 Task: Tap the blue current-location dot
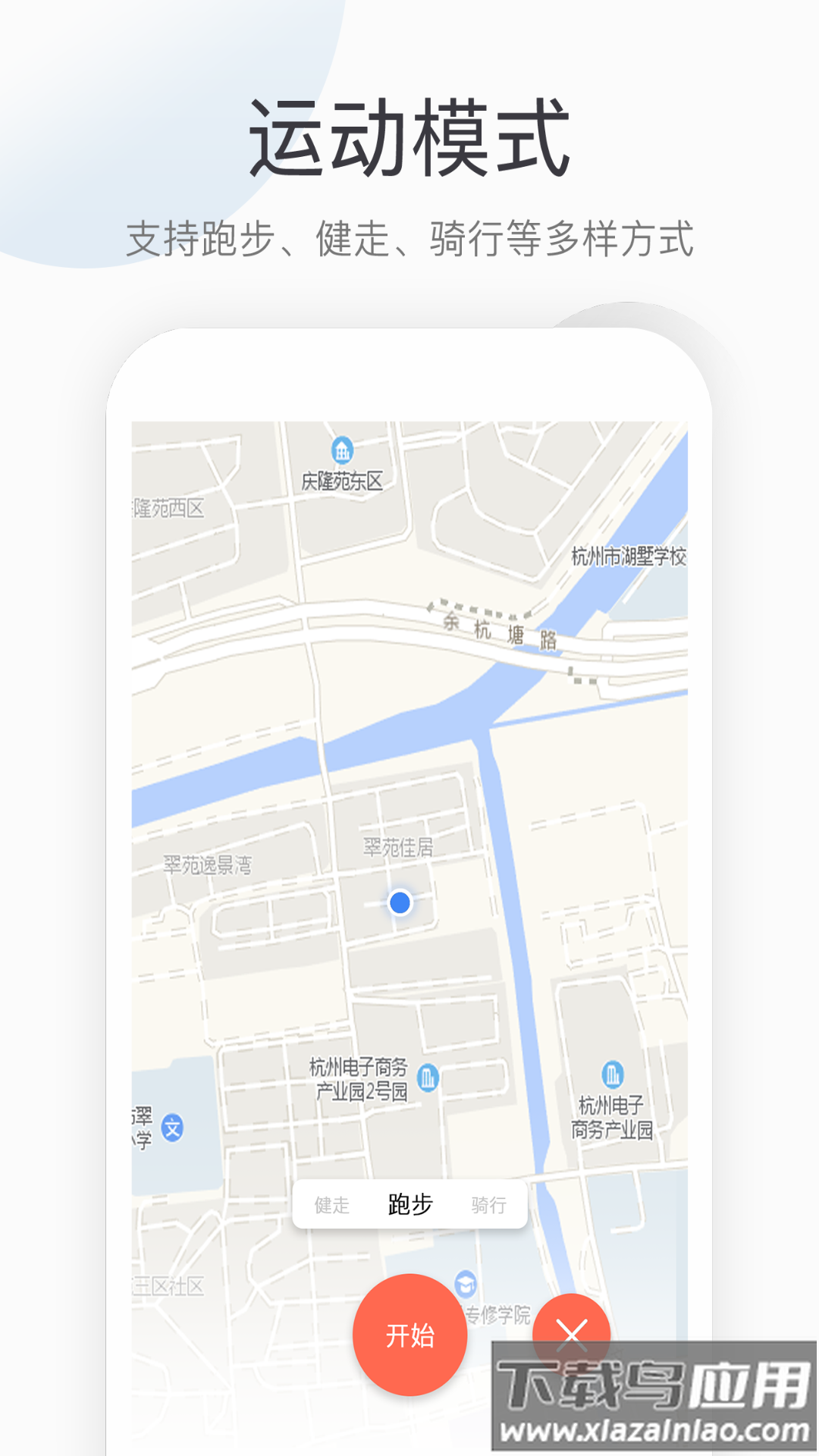pos(399,902)
